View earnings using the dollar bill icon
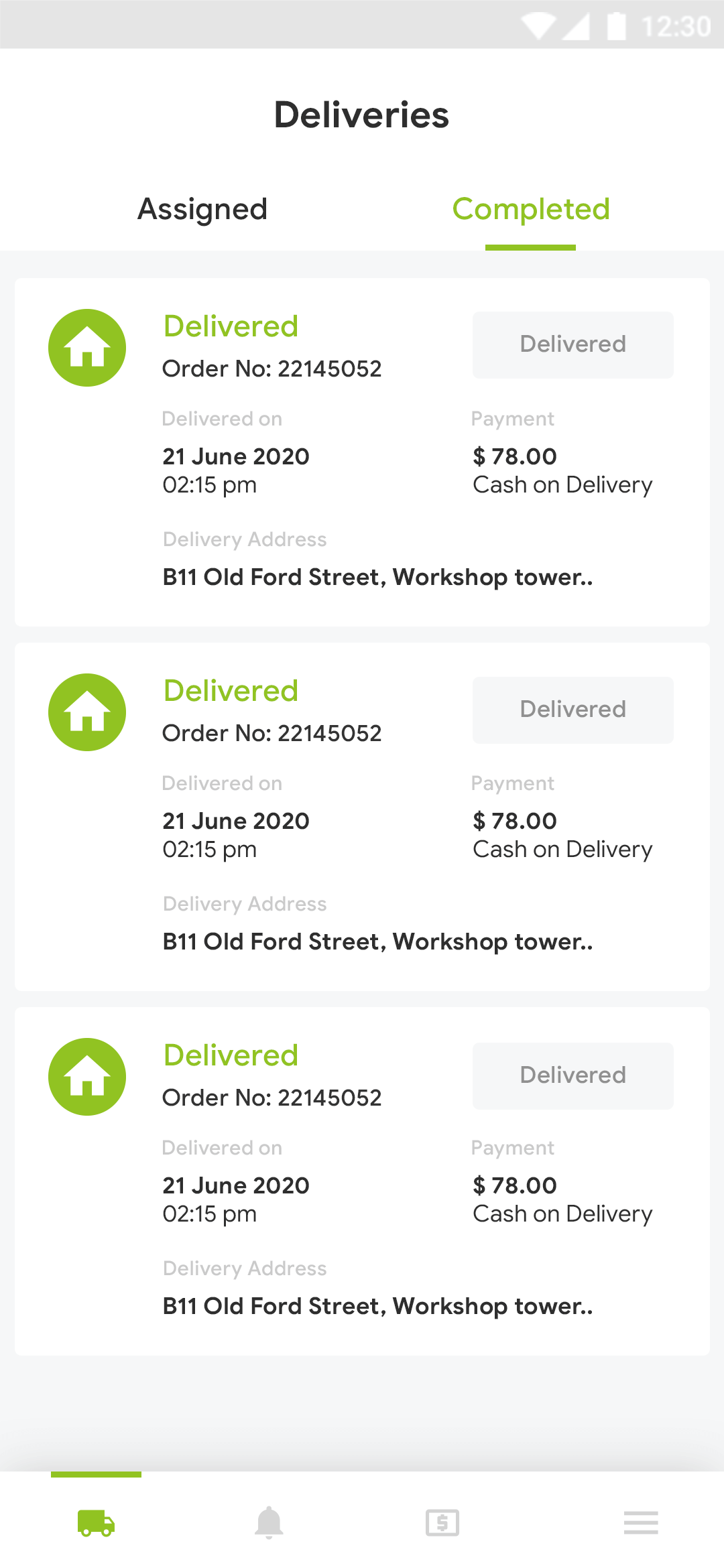724x1568 pixels. [x=442, y=1523]
